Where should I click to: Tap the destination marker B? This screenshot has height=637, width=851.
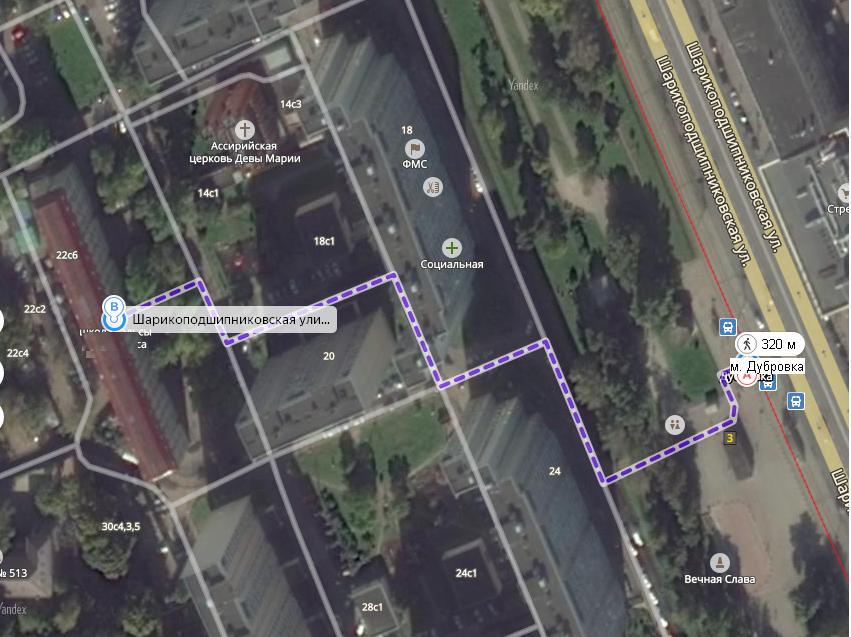115,308
